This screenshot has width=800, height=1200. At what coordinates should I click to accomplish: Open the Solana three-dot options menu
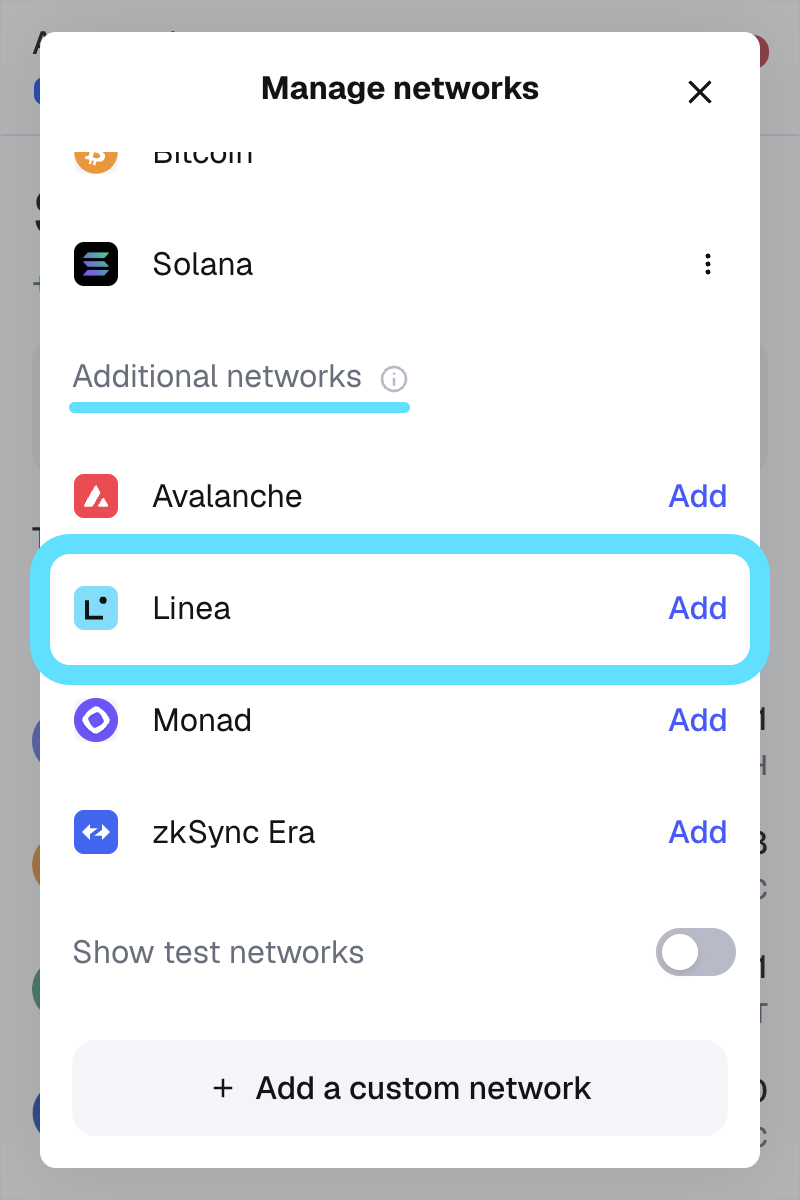708,264
